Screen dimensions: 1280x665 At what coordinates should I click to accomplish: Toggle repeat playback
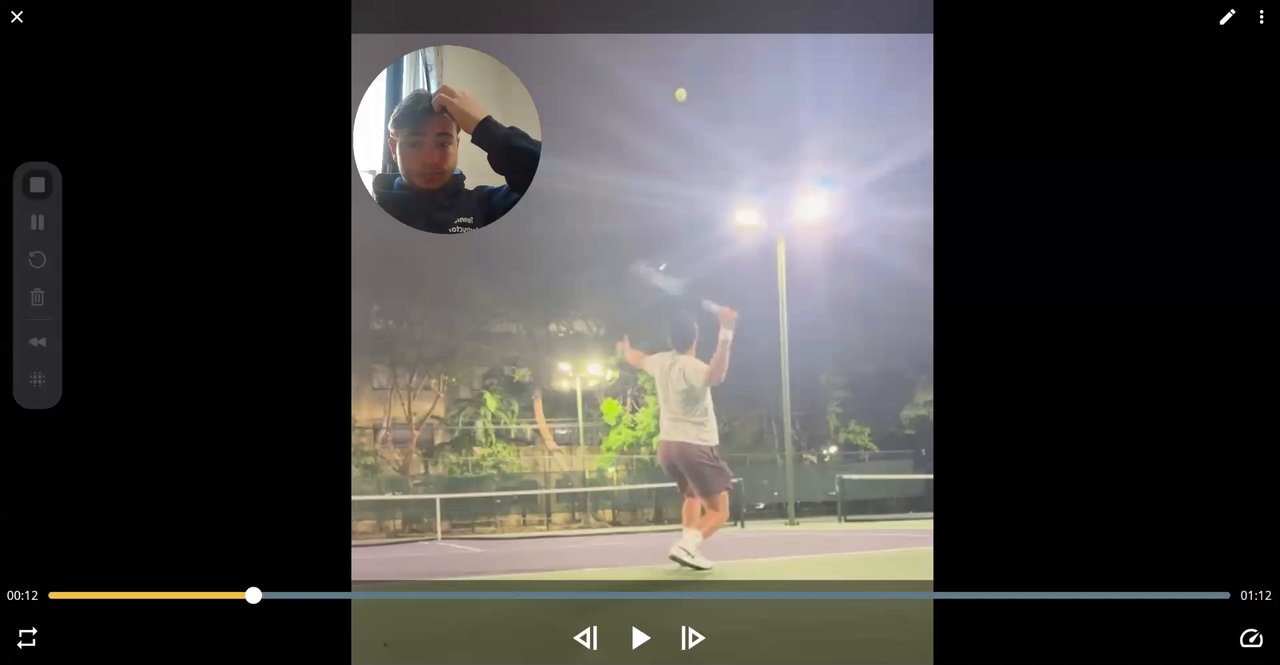(x=27, y=638)
